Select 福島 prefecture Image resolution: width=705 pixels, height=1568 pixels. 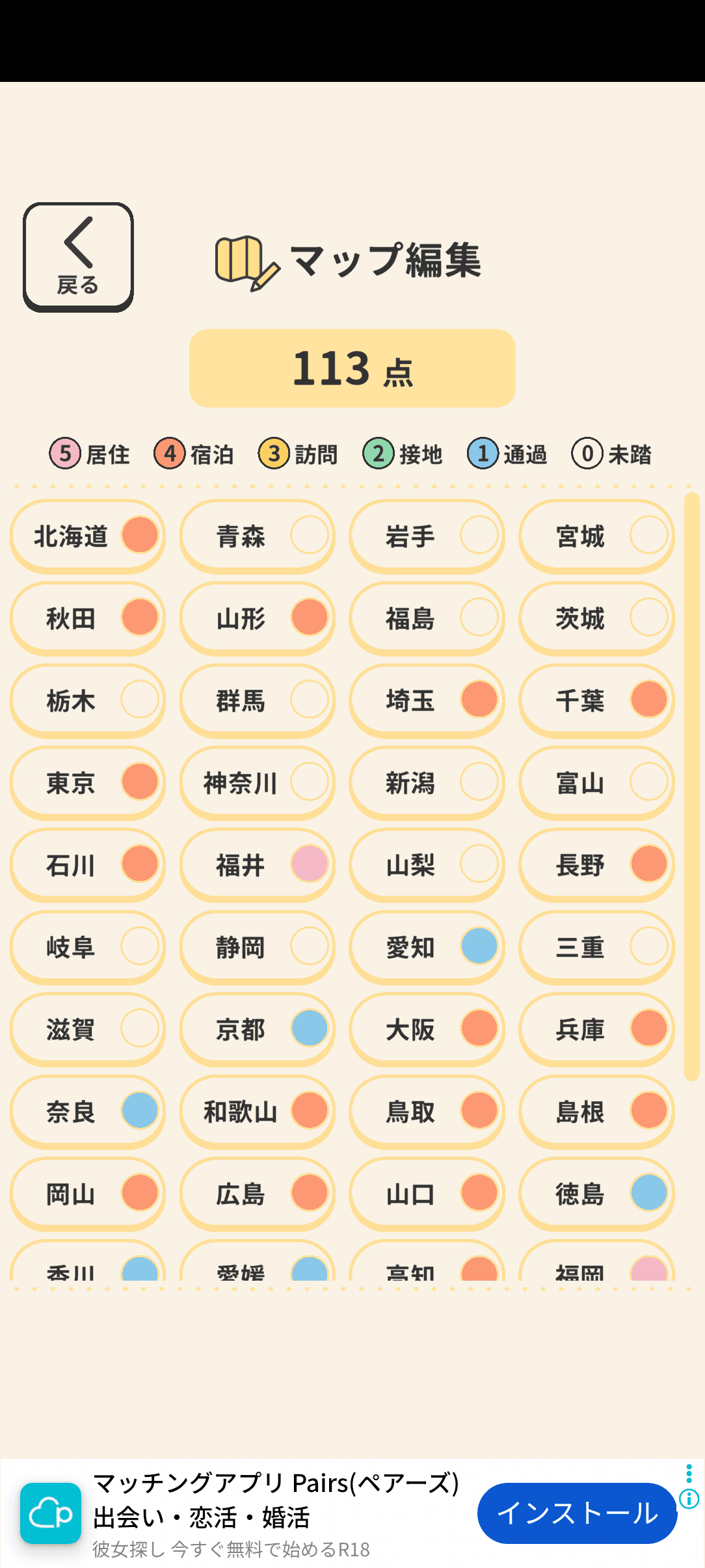427,618
